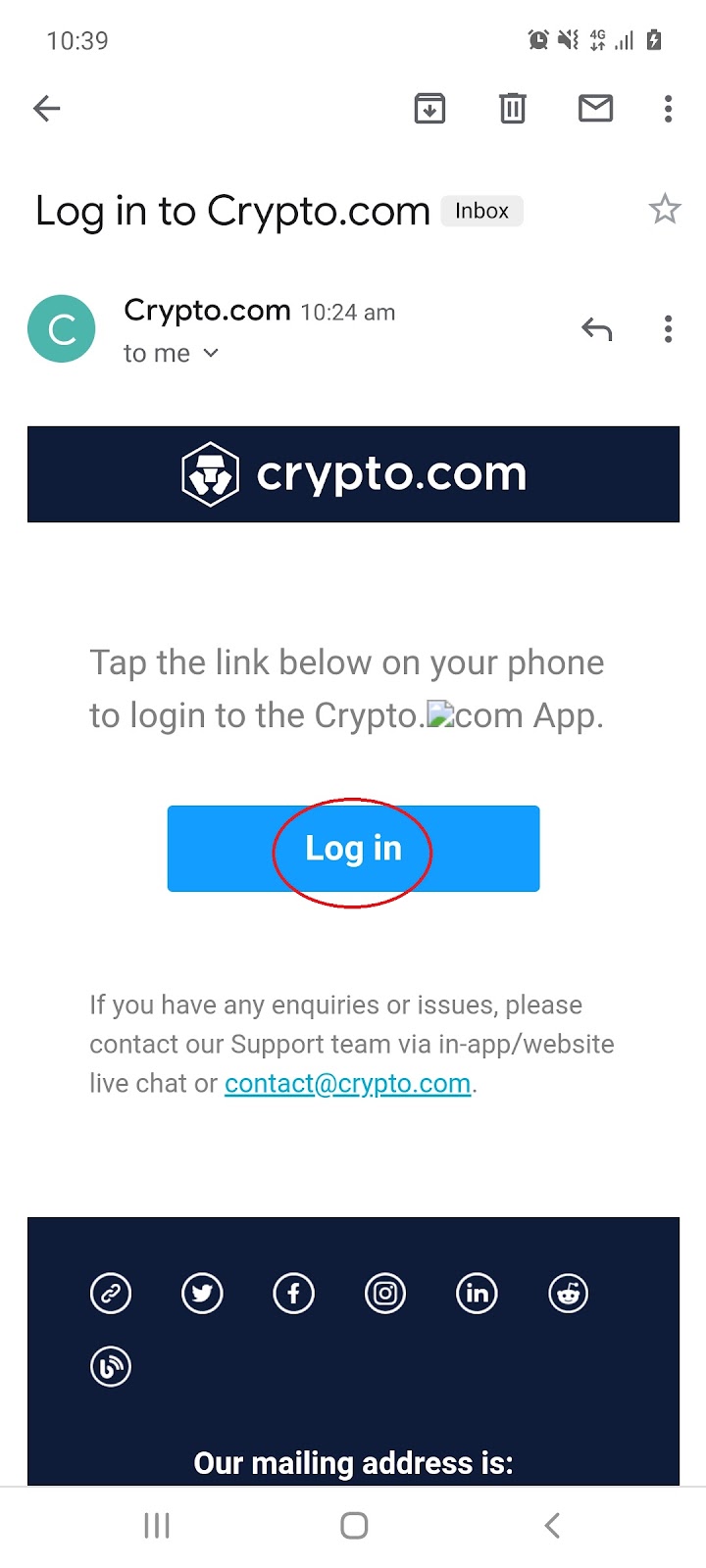Open the blog icon in footer

pyautogui.click(x=111, y=1366)
